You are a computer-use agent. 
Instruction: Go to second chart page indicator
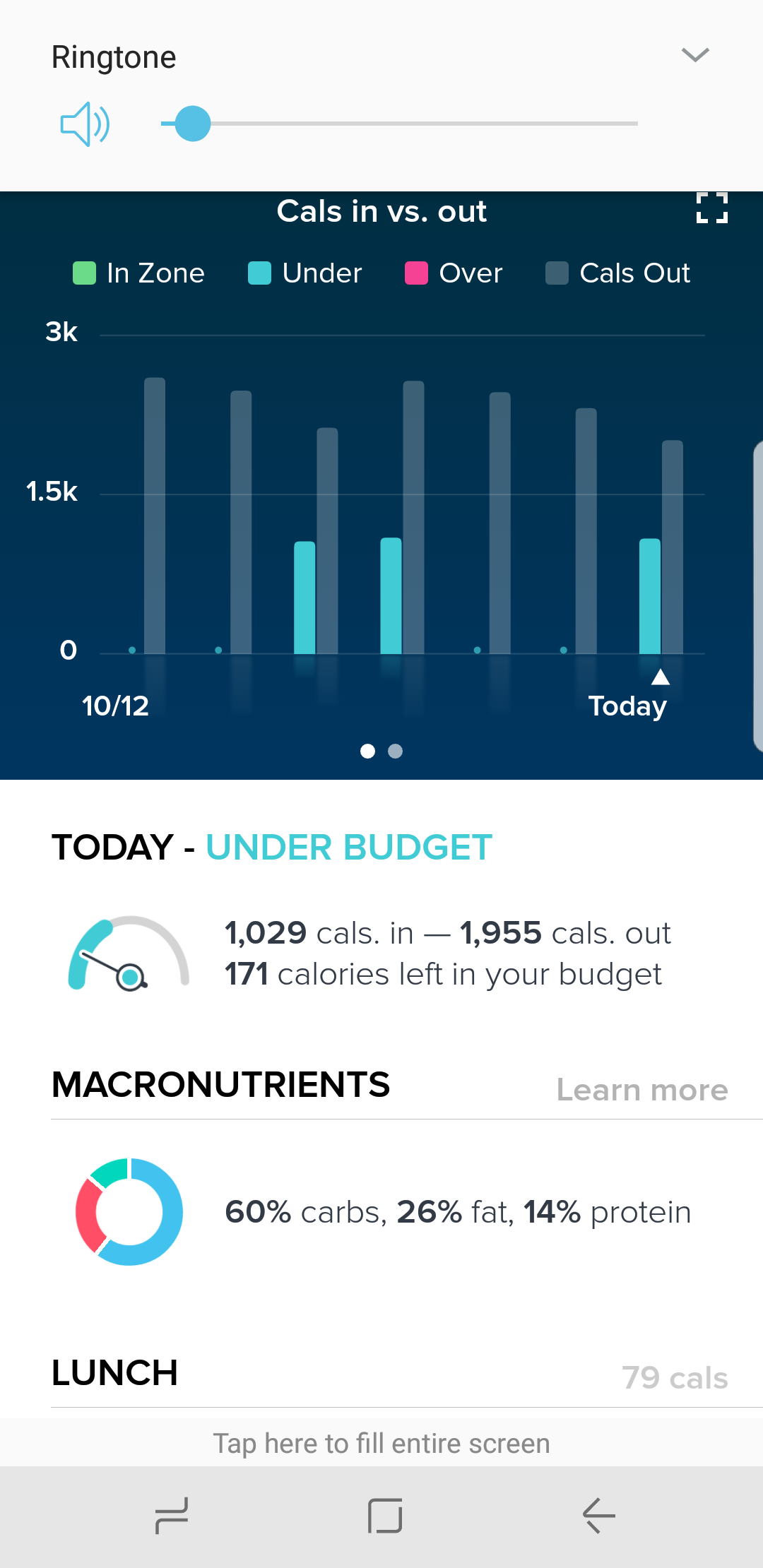tap(396, 752)
